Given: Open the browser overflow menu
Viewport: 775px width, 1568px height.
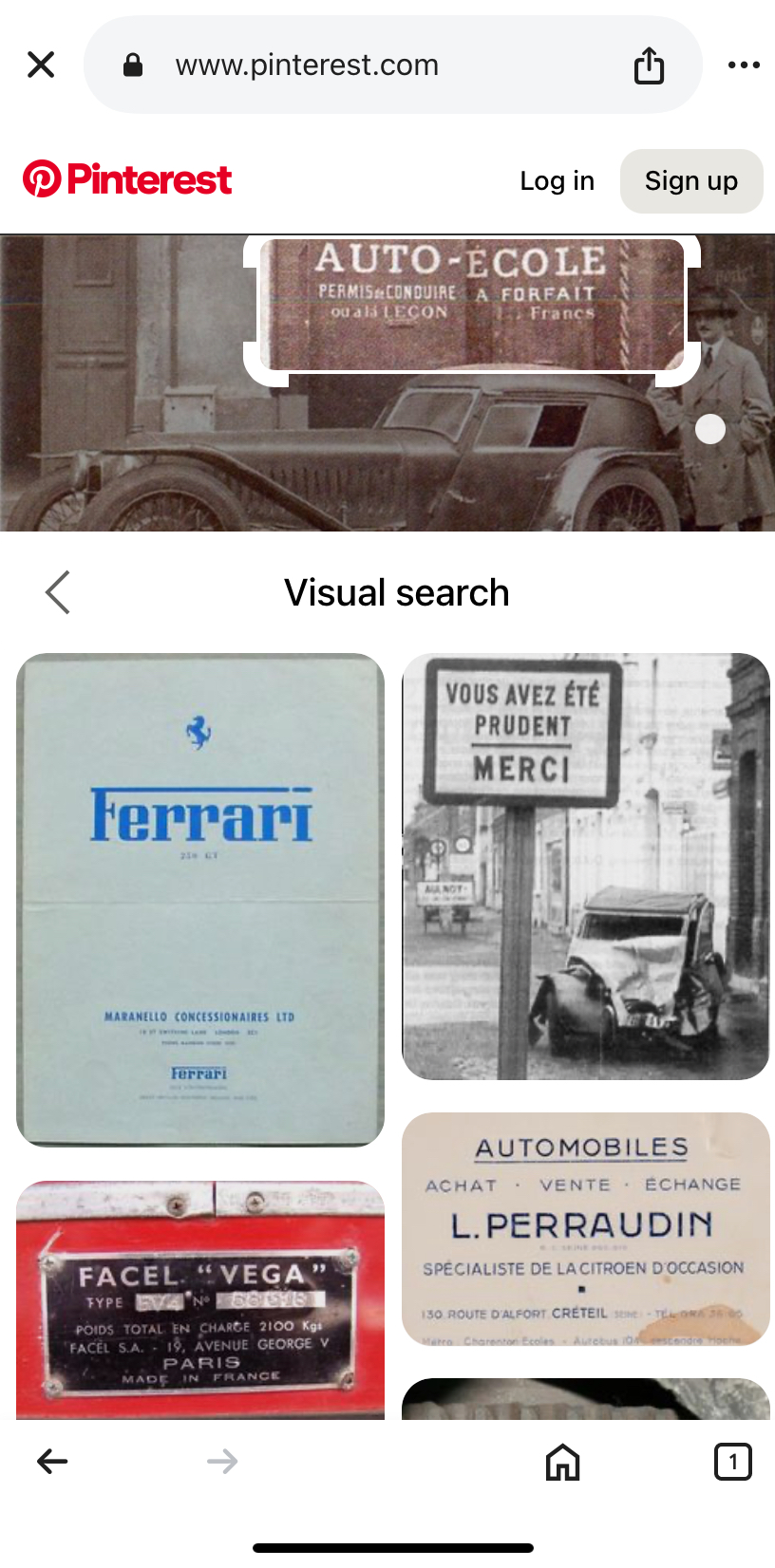Looking at the screenshot, I should click(743, 65).
